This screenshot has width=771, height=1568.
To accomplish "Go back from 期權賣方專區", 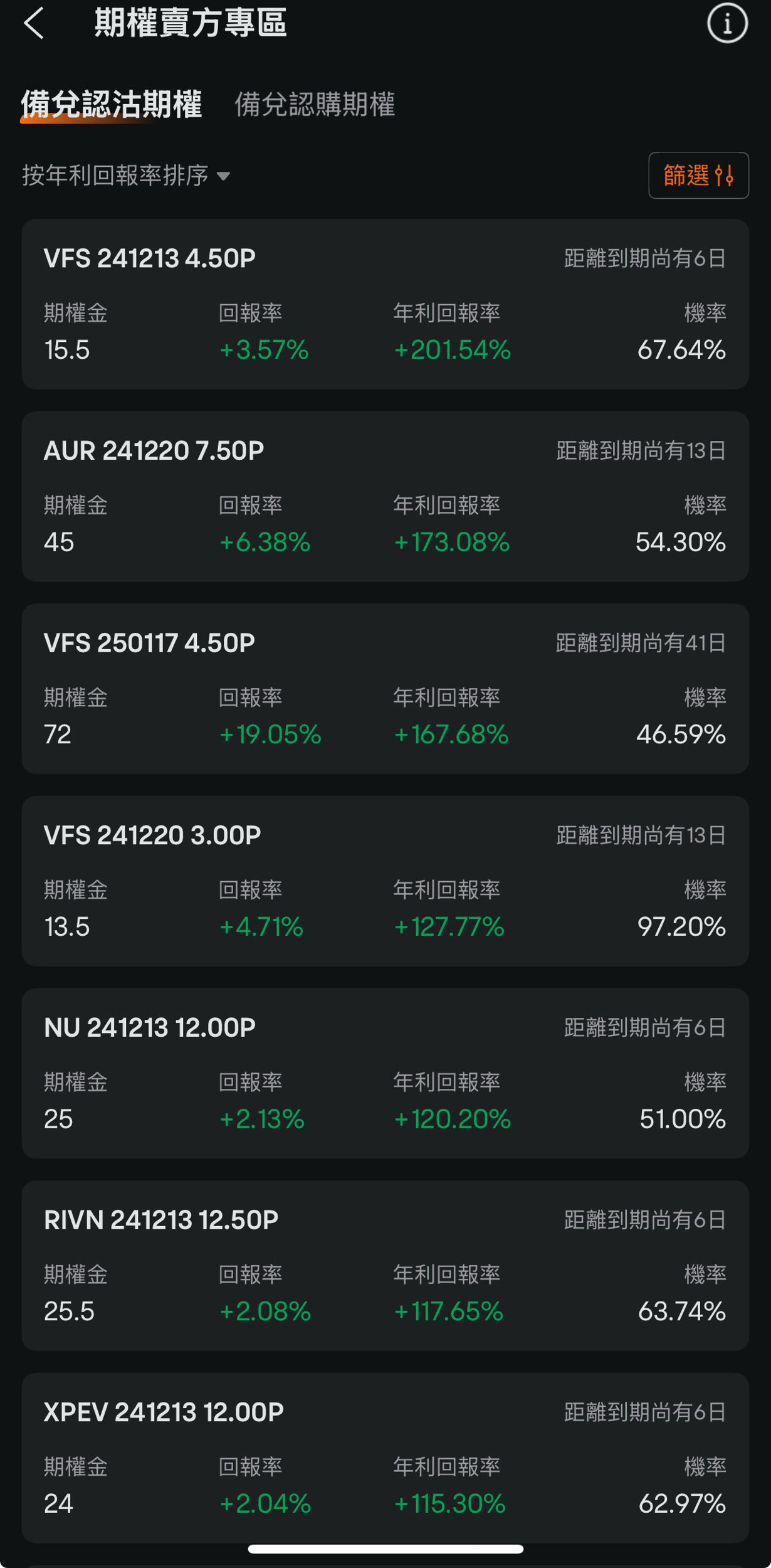I will coord(34,24).
